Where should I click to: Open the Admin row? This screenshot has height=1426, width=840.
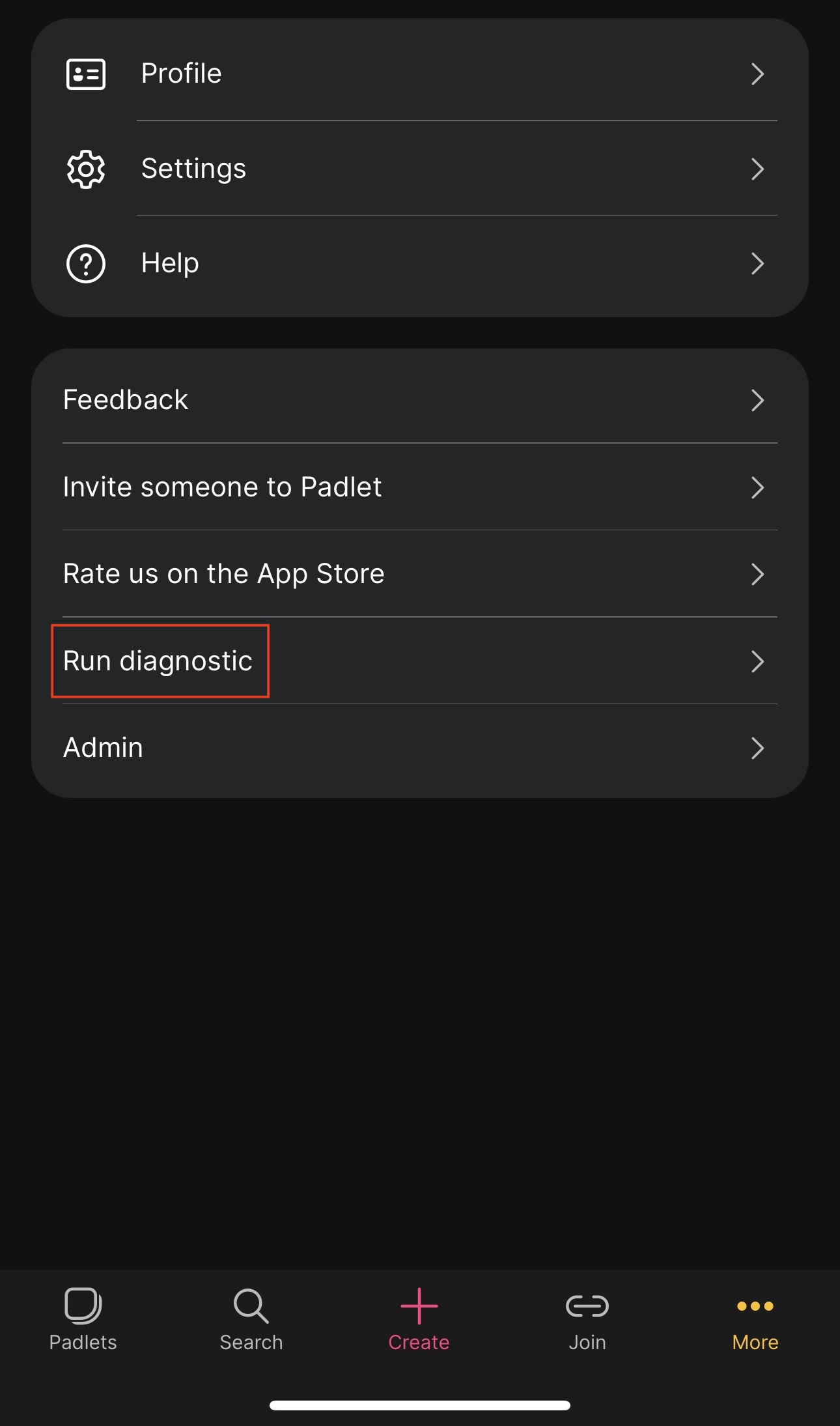[420, 748]
